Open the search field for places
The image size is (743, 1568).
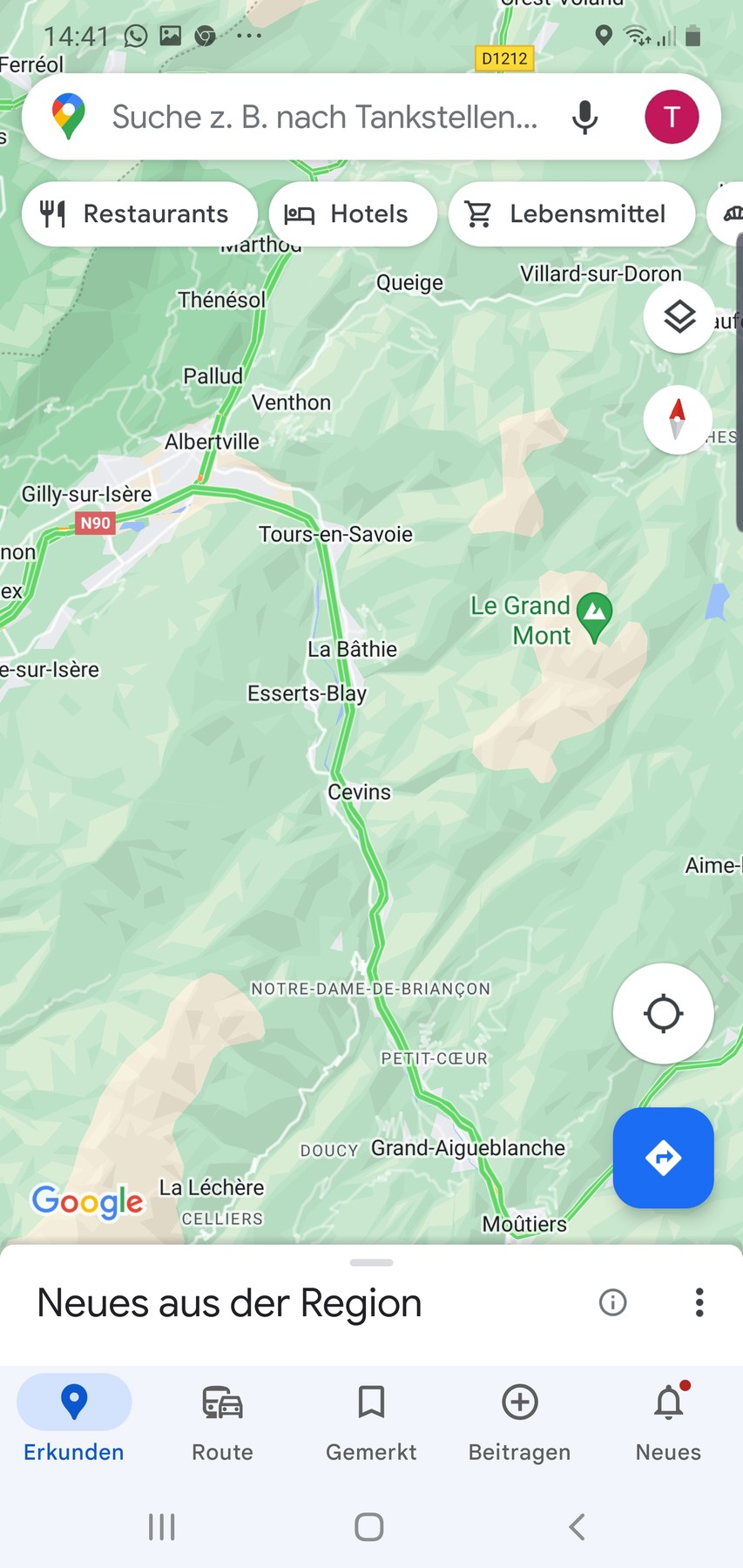tap(324, 117)
